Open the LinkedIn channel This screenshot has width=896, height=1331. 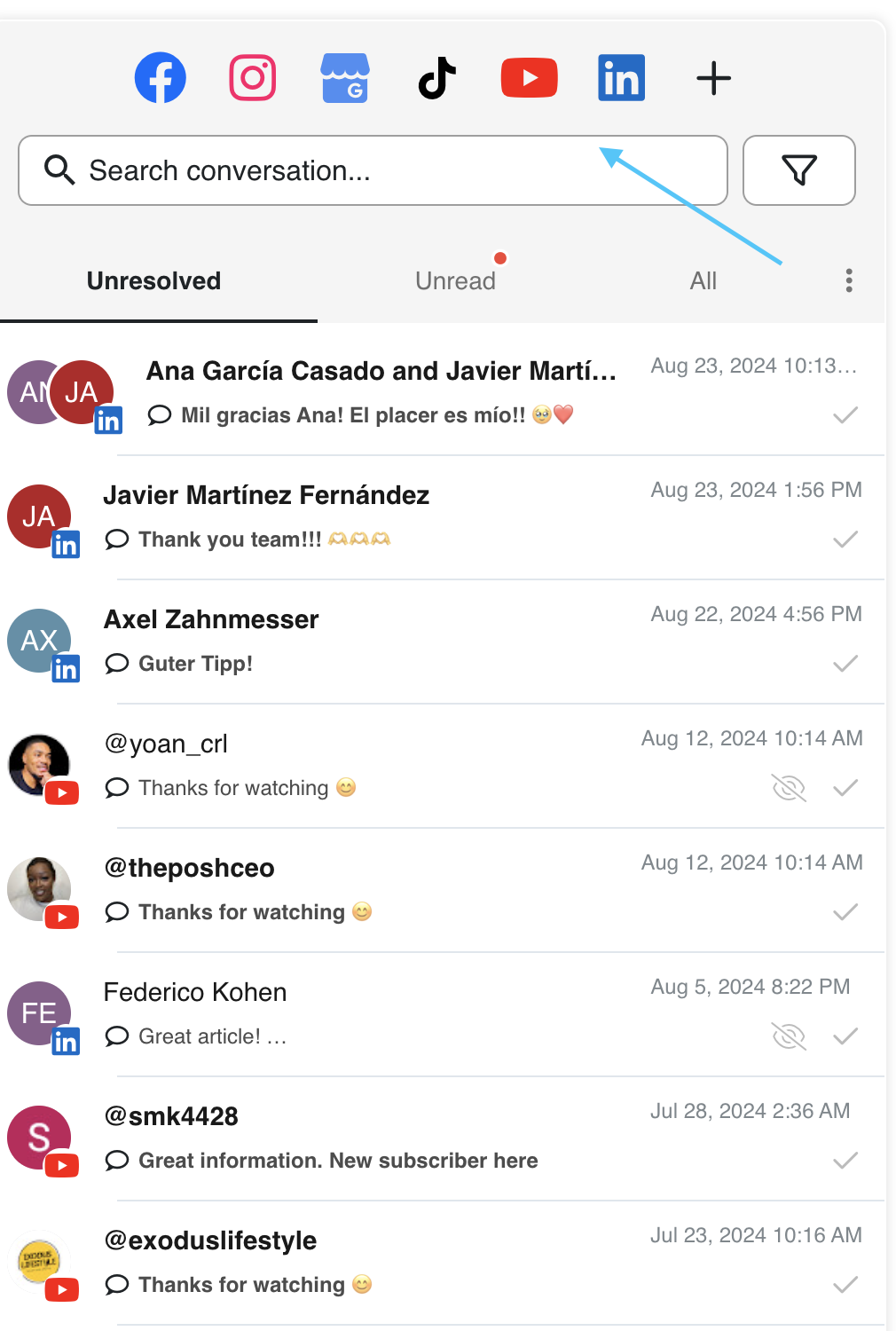(621, 77)
